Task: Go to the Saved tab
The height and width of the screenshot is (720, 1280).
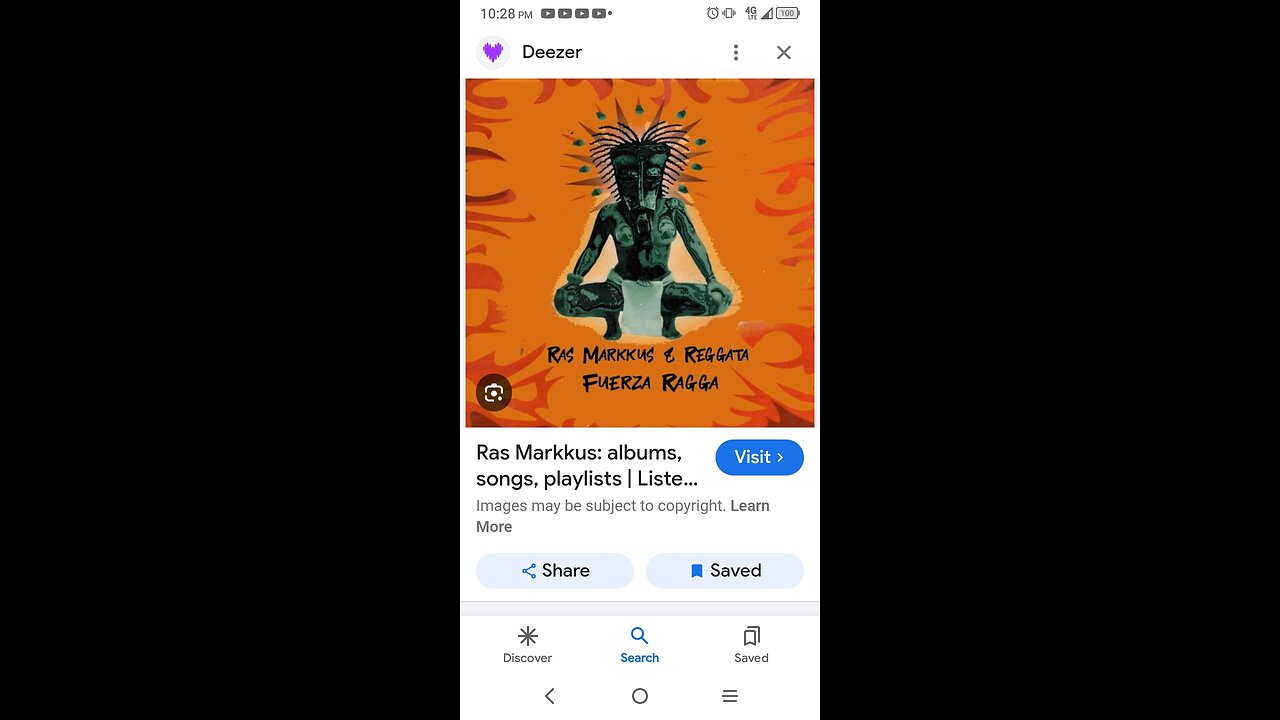Action: (752, 644)
